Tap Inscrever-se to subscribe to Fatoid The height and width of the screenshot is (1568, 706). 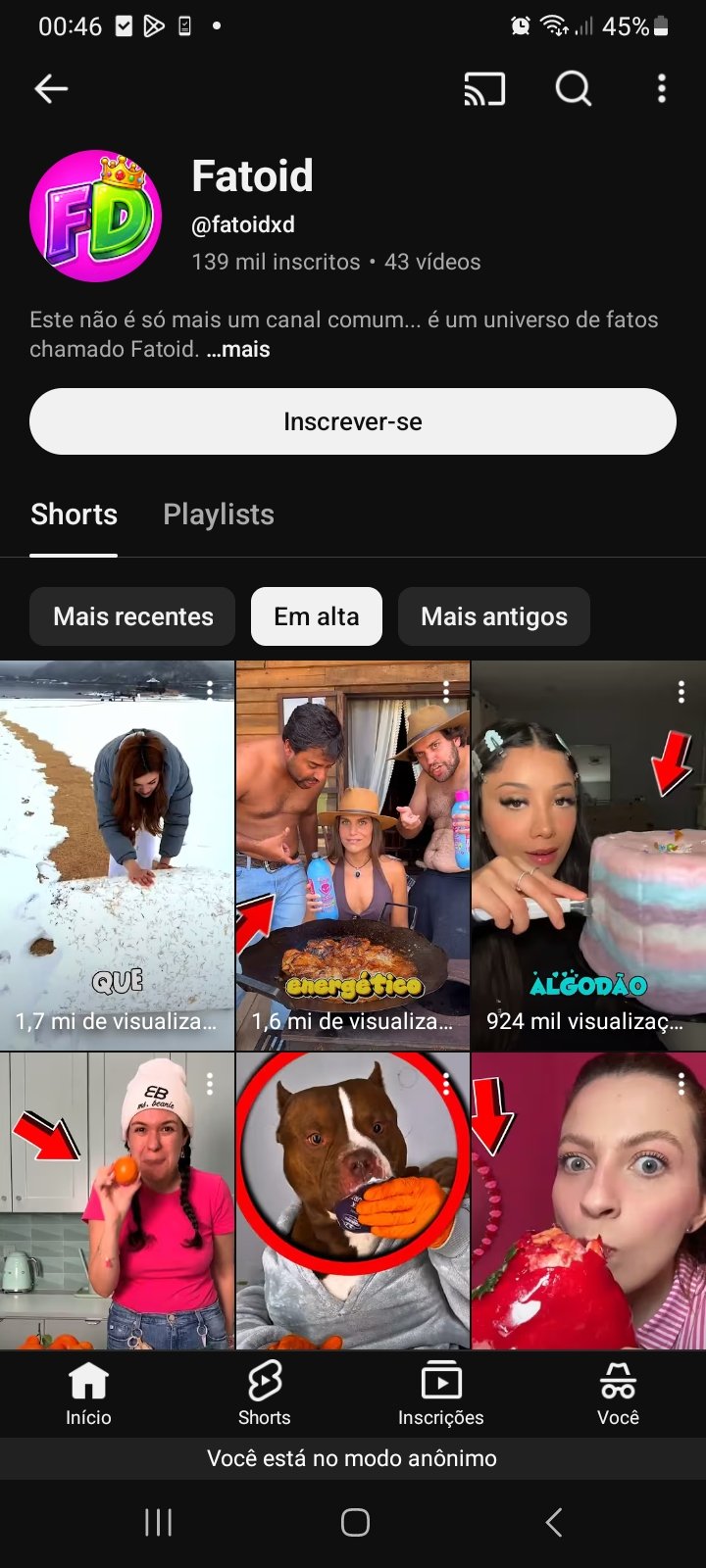pos(352,420)
